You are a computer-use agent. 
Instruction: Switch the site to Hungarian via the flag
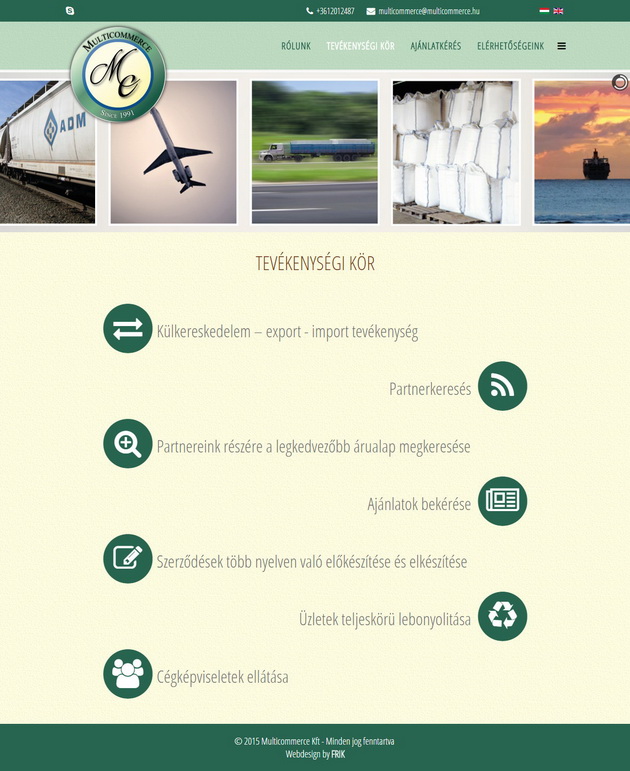click(544, 11)
